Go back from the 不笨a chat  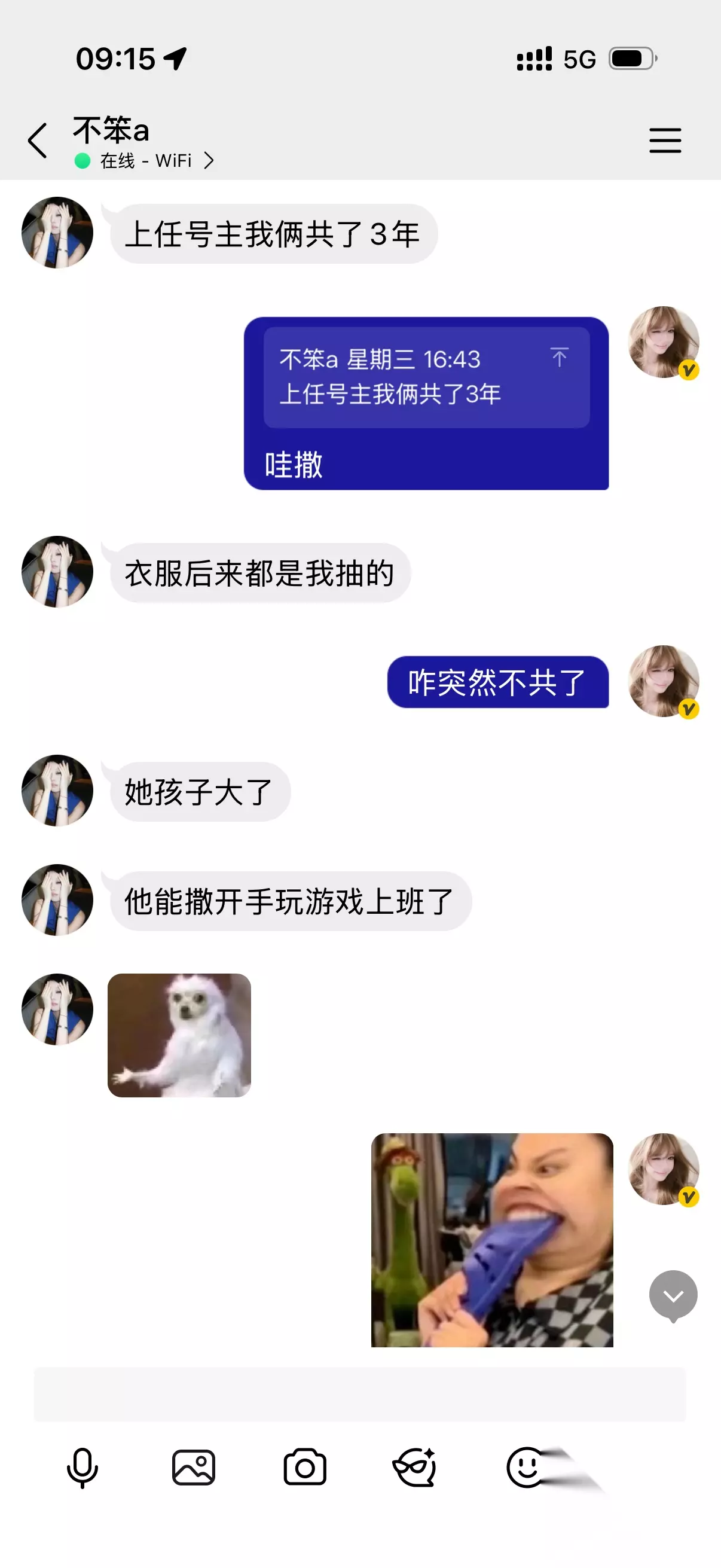click(x=38, y=141)
